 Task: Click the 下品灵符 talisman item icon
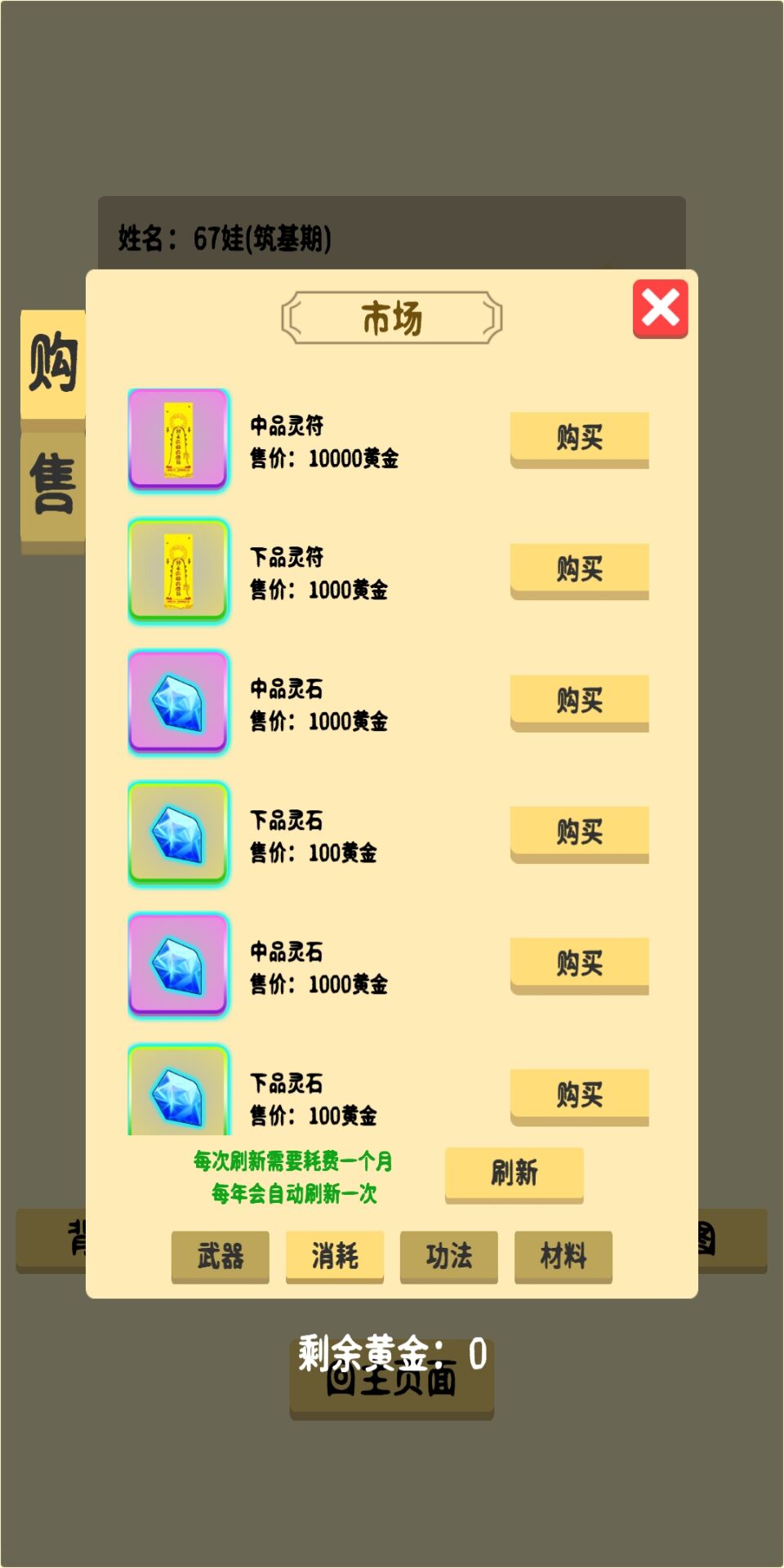coord(177,572)
